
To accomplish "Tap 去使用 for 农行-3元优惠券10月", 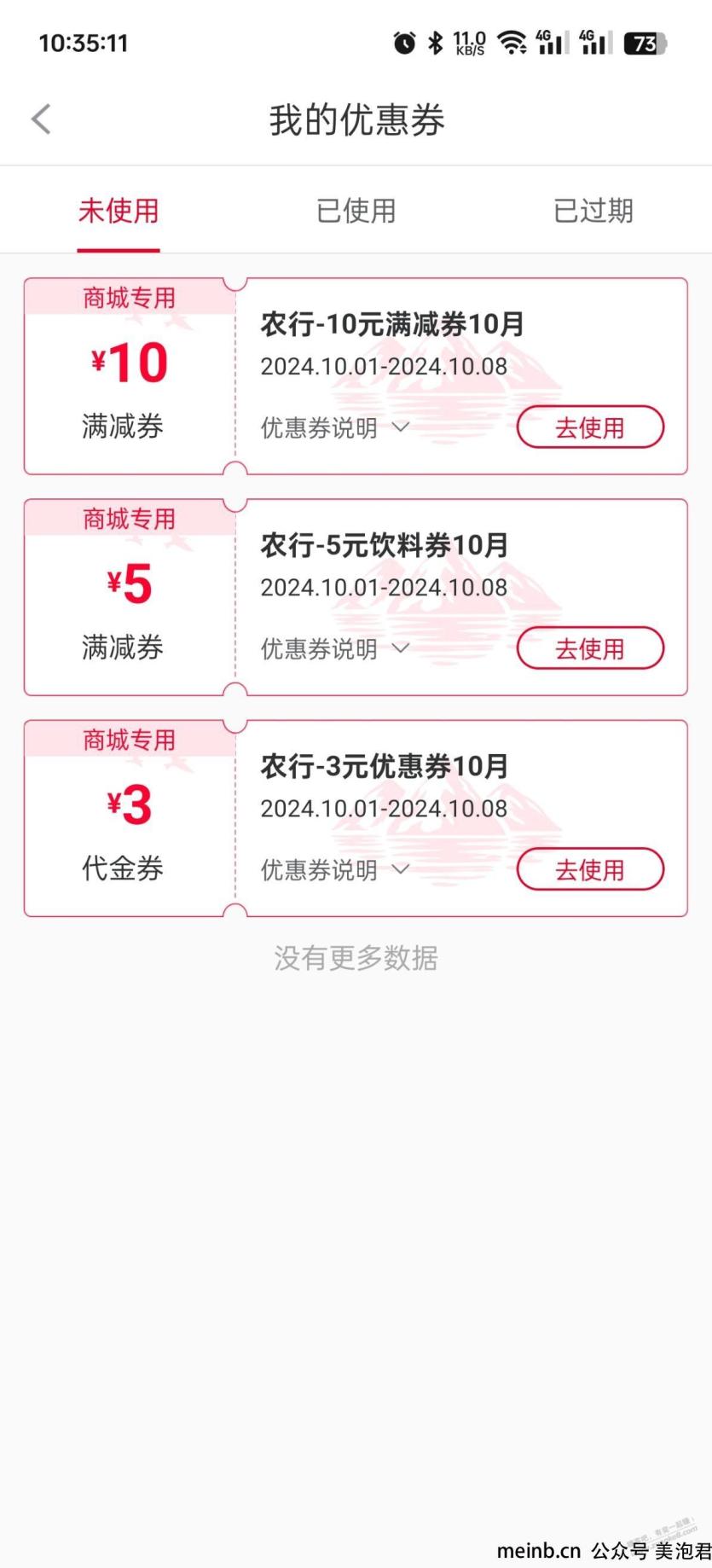I will point(590,869).
